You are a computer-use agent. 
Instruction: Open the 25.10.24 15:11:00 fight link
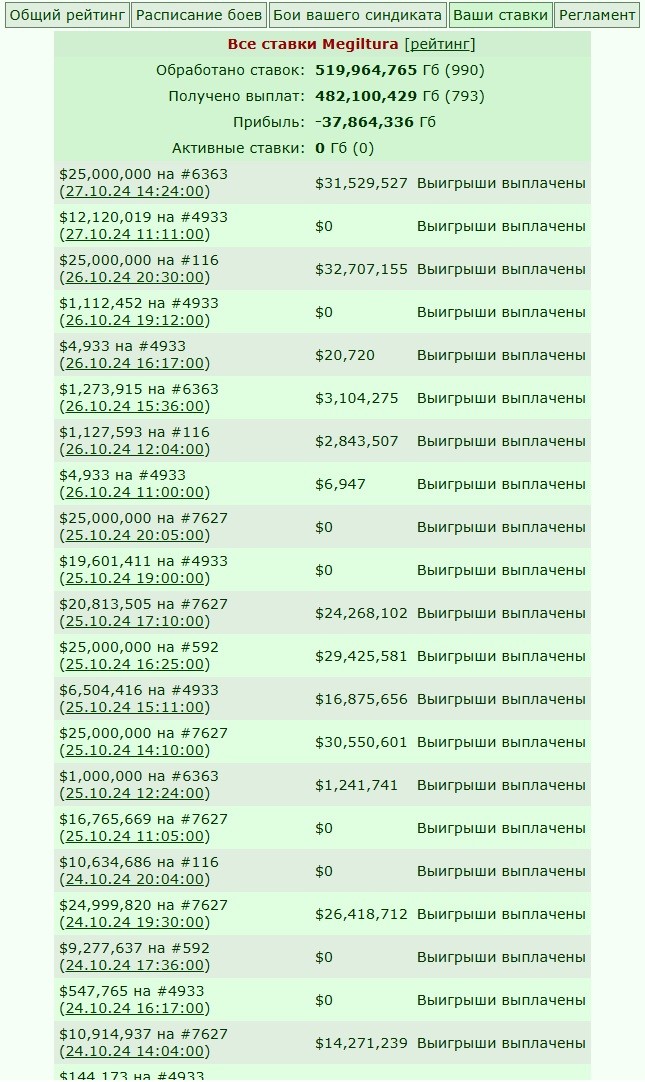pos(135,707)
